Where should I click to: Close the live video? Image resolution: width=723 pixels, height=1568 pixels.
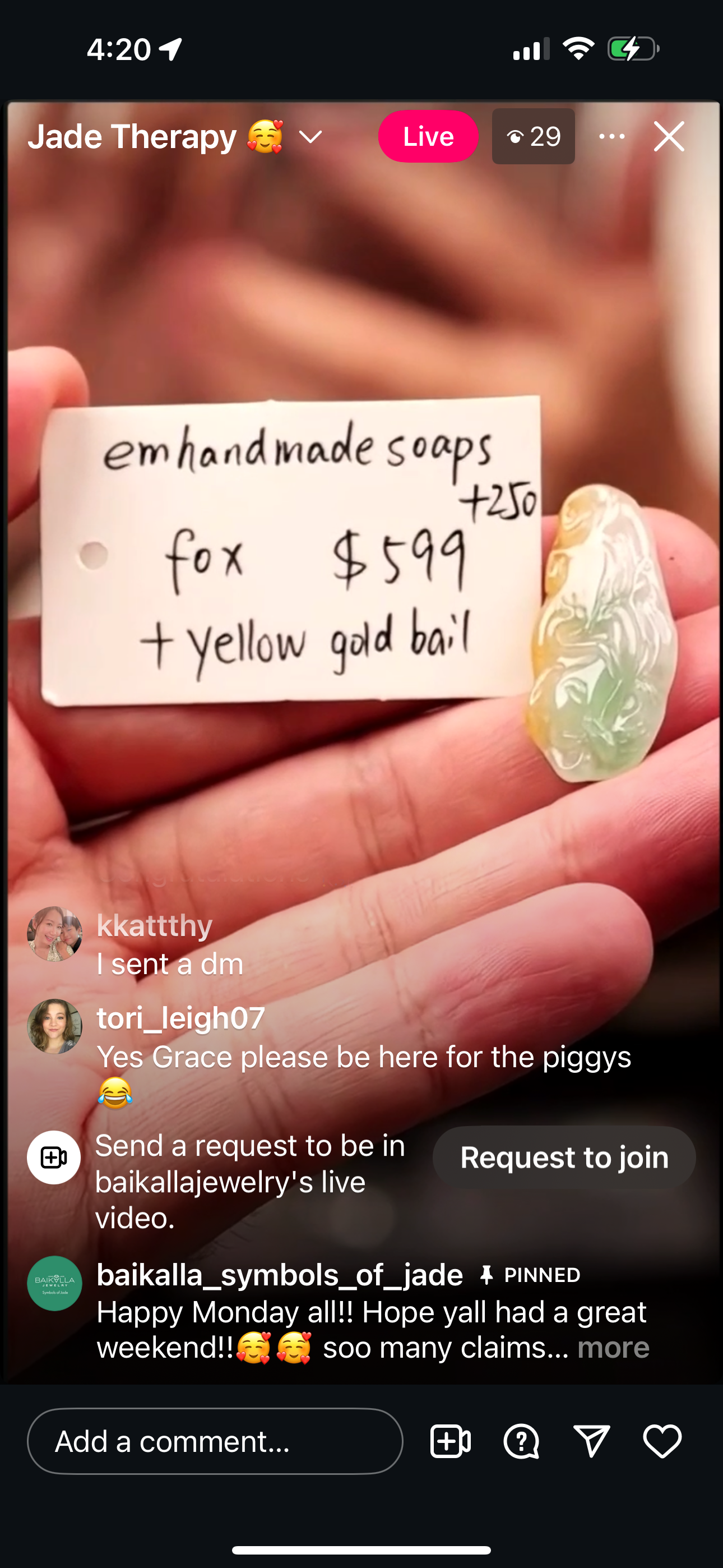pyautogui.click(x=669, y=136)
